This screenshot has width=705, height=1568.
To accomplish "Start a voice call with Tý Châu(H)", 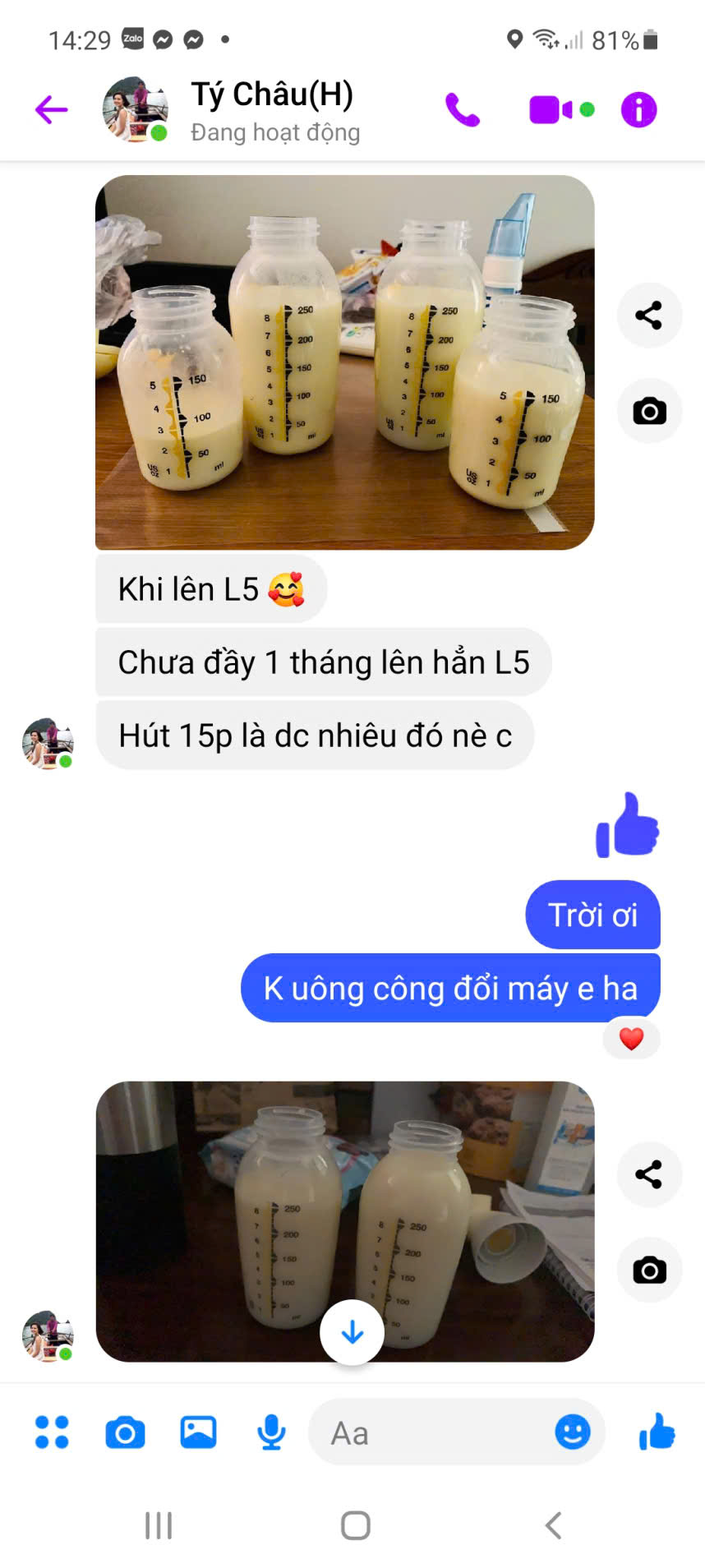I will coord(463,109).
